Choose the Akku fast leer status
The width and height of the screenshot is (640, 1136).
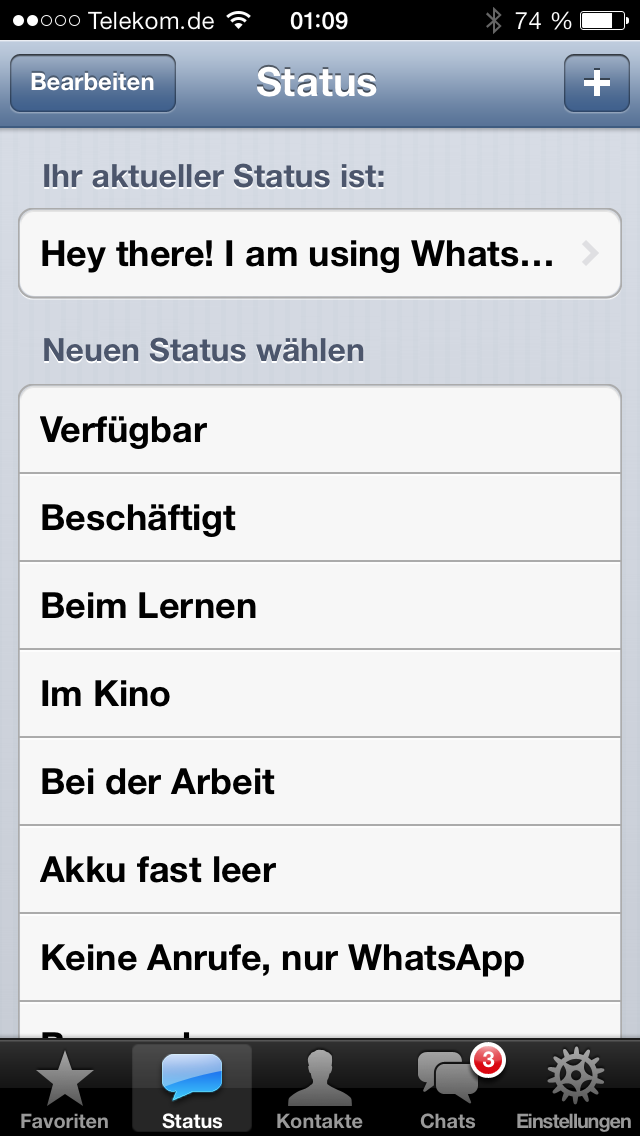point(320,869)
